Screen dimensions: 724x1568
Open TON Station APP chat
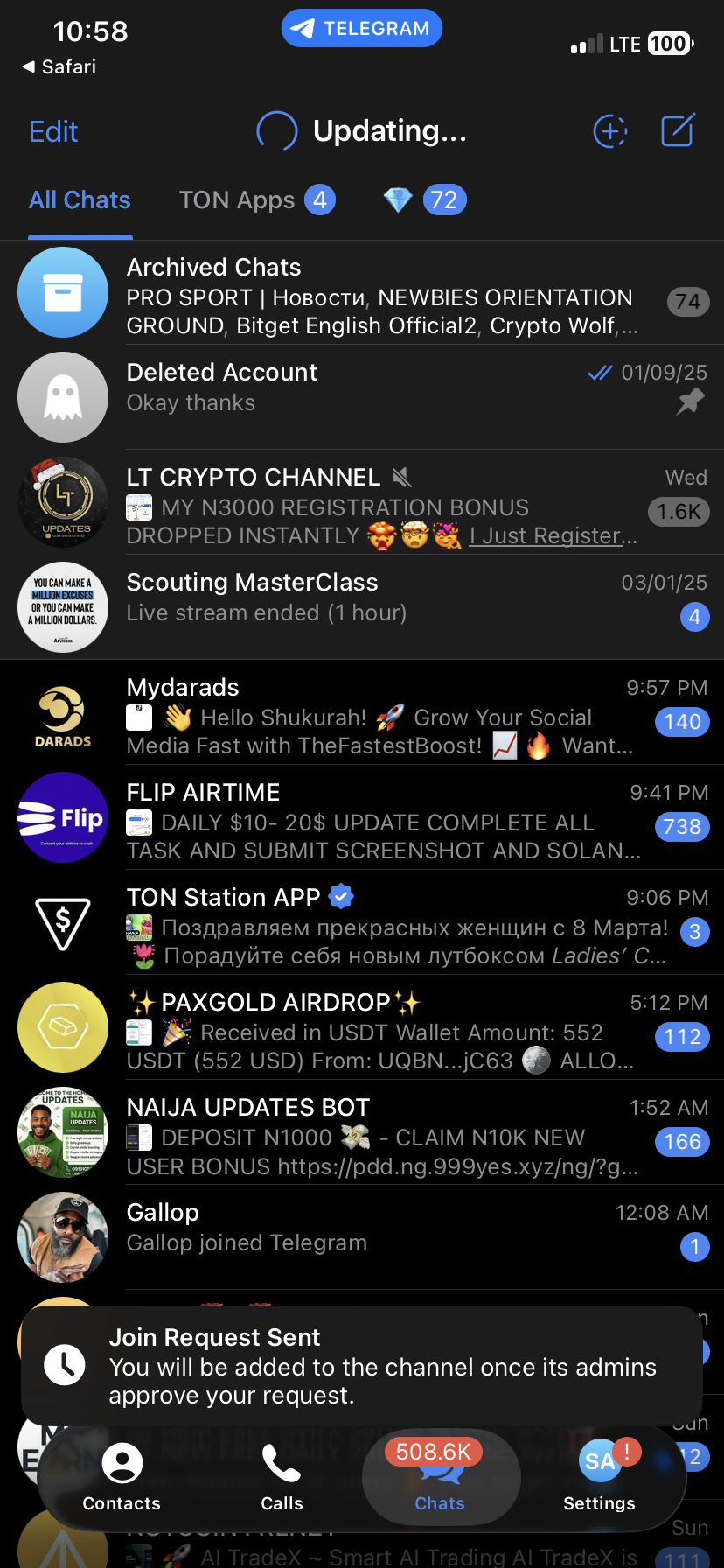click(x=362, y=923)
